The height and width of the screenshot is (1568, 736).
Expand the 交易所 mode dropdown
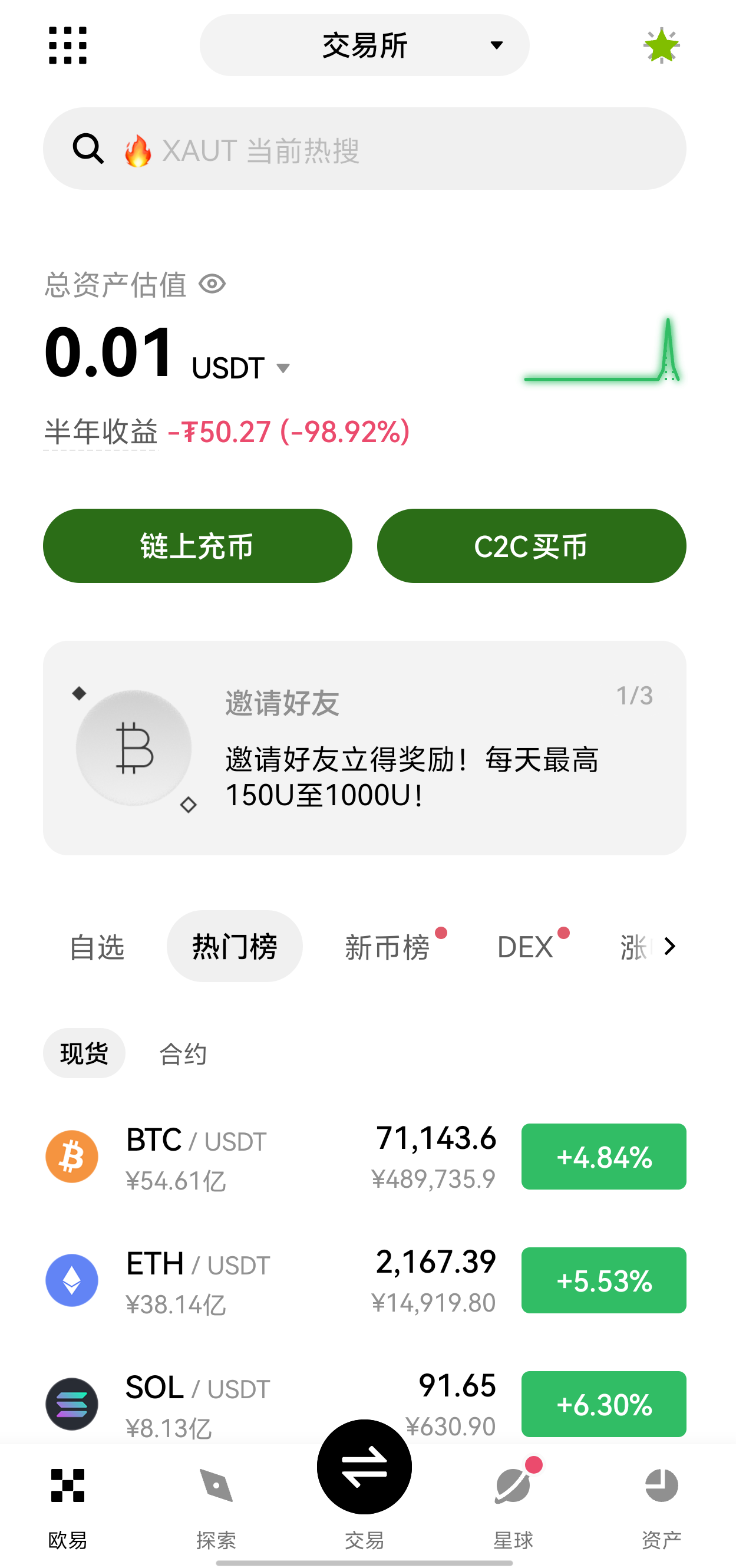(364, 45)
